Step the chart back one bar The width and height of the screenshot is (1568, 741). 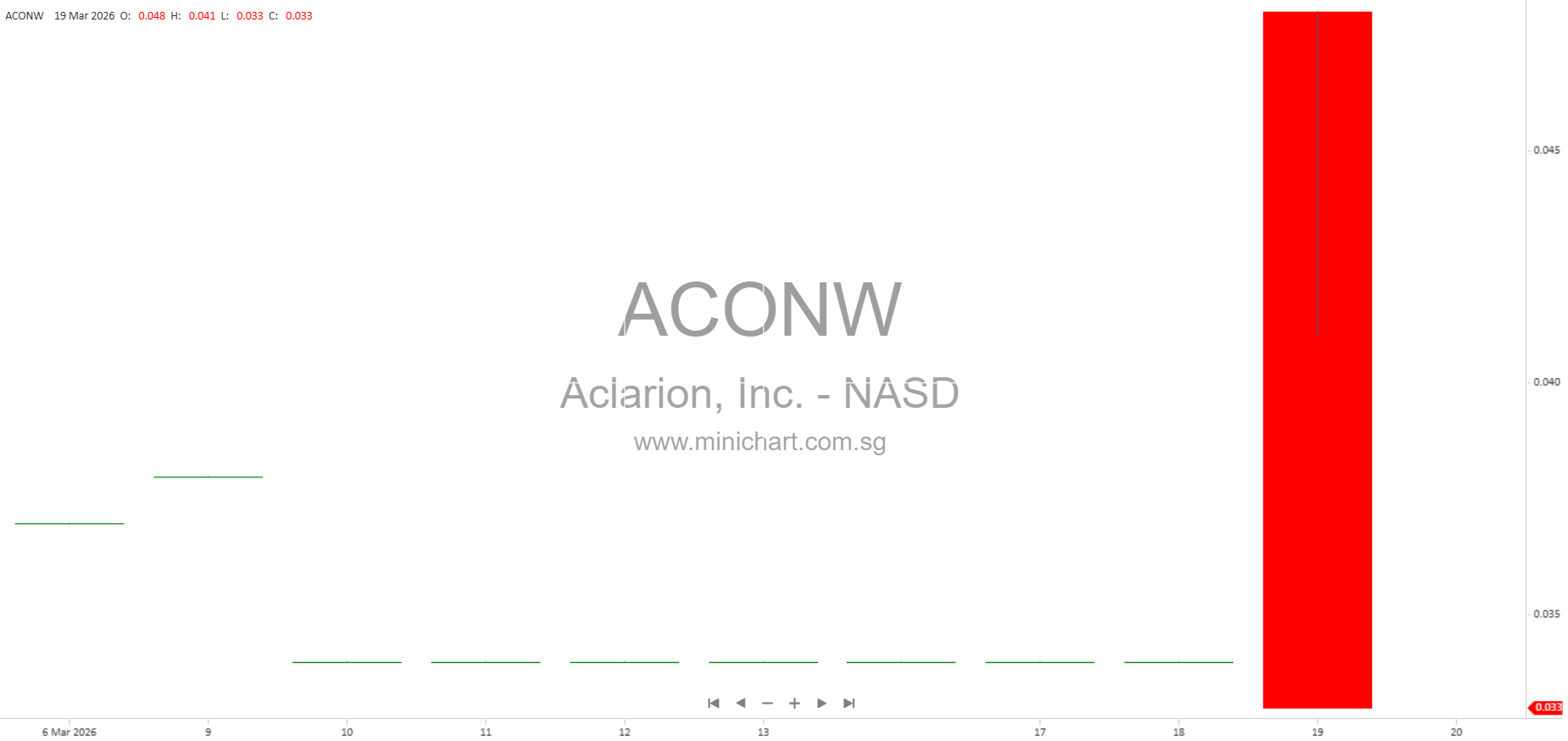tap(741, 703)
